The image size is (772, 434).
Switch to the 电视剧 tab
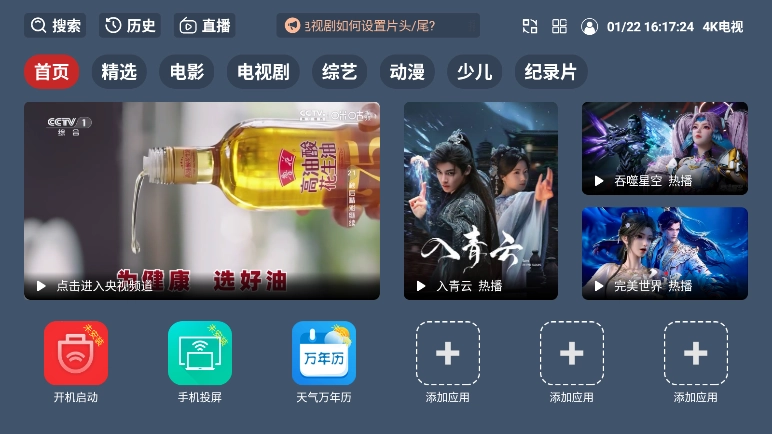[x=263, y=72]
